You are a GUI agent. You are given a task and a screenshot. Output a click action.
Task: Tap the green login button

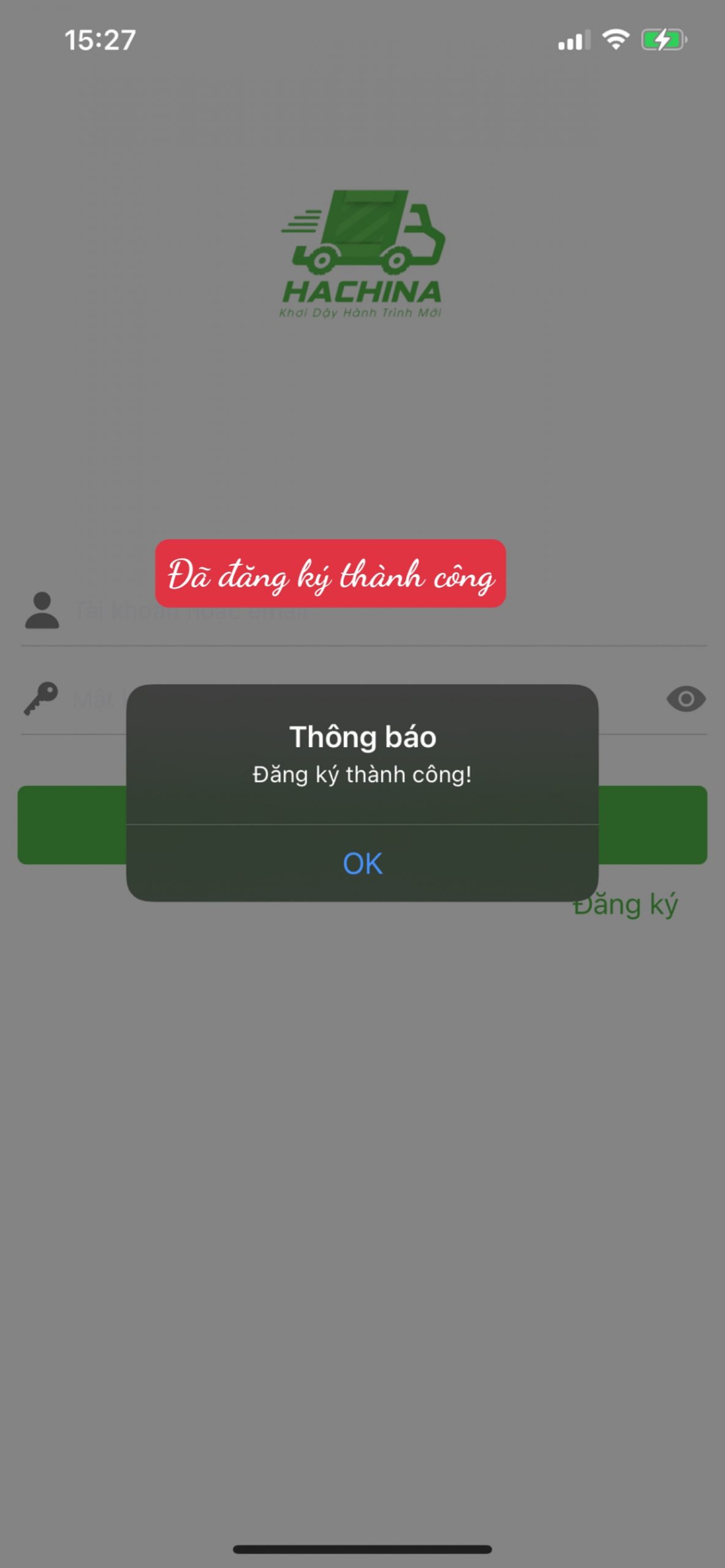pos(652,825)
